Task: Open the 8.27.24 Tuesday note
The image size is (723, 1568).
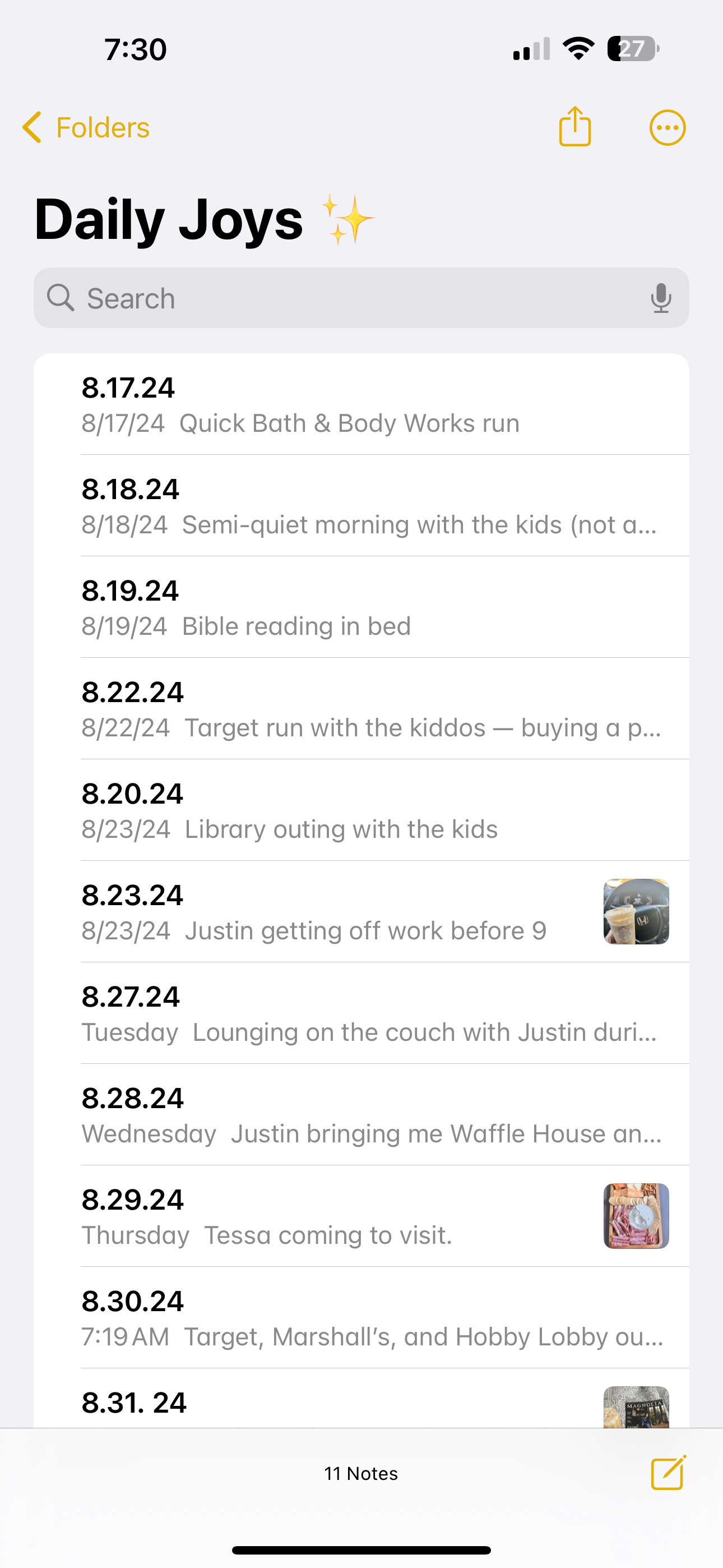Action: (361, 1013)
